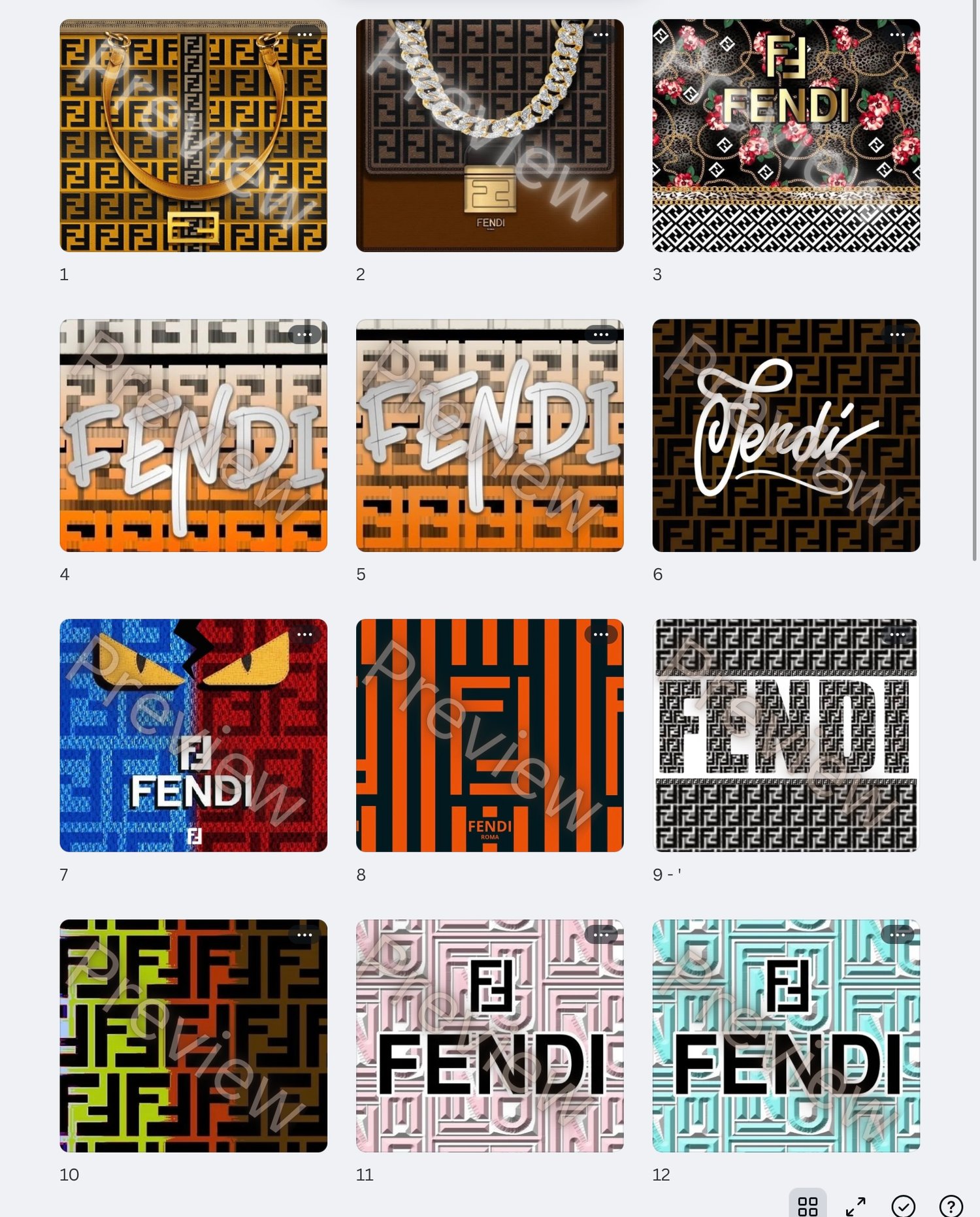Open more options on page 2
The width and height of the screenshot is (980, 1217).
(600, 35)
